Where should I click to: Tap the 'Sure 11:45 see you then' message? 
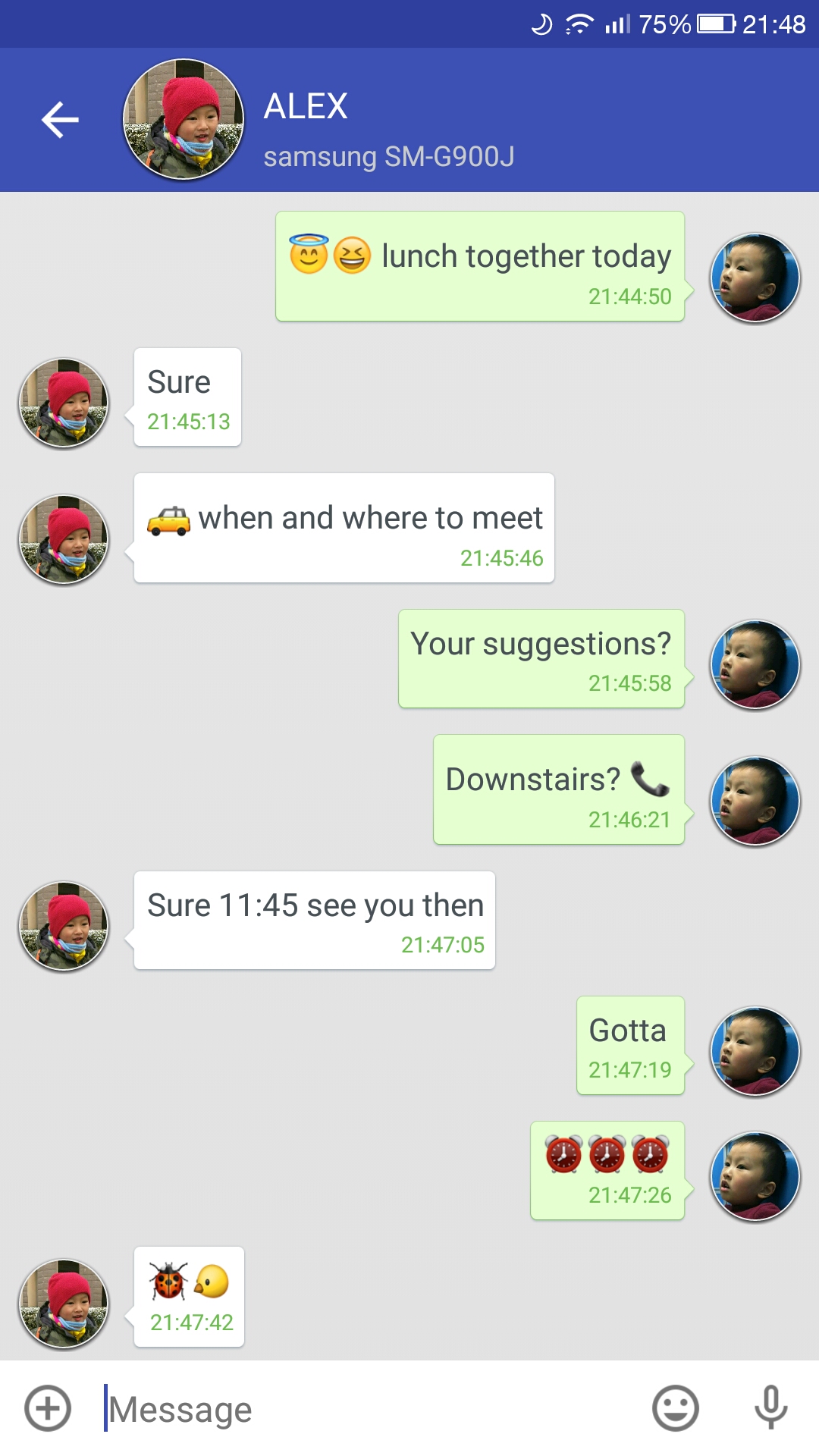pos(314,920)
